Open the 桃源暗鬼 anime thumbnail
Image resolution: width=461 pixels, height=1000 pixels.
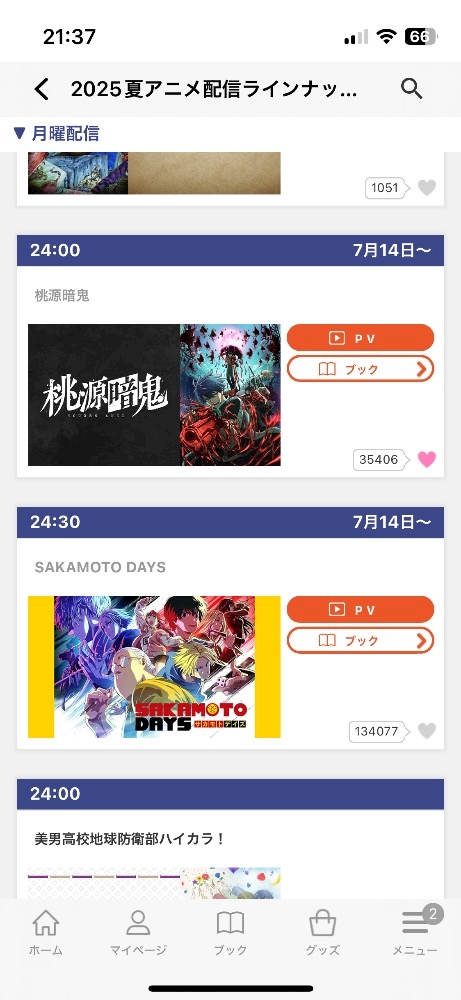[x=154, y=395]
